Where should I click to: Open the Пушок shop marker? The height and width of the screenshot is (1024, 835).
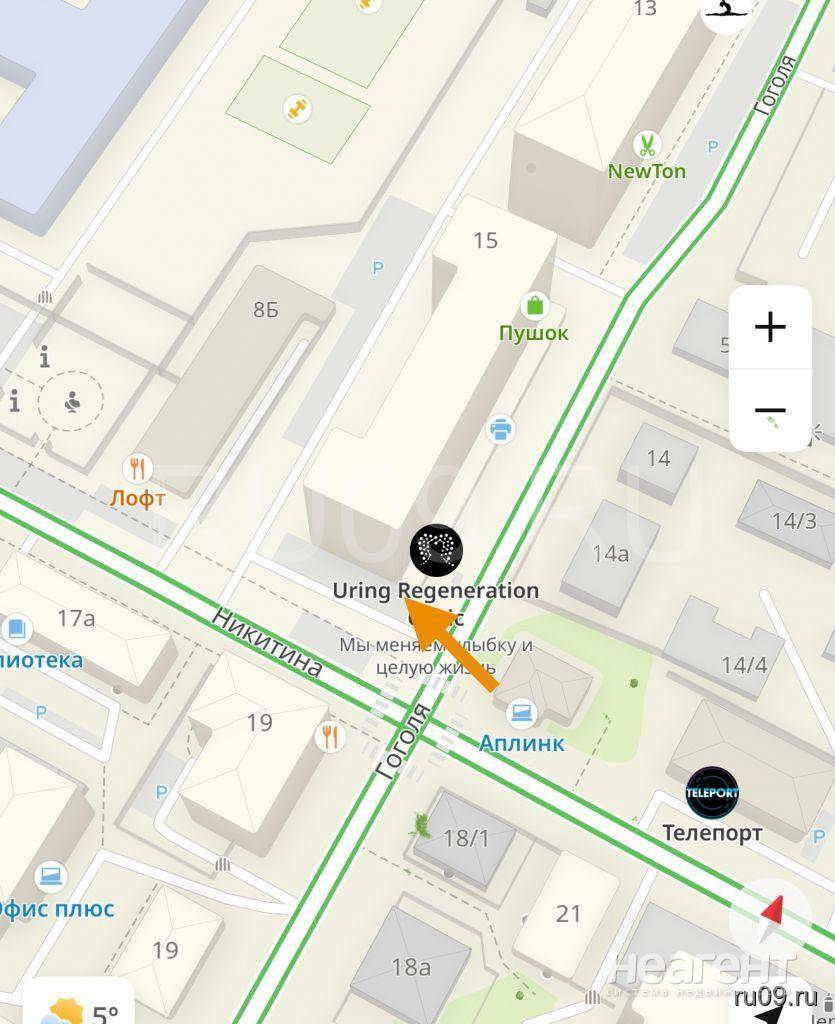[535, 305]
